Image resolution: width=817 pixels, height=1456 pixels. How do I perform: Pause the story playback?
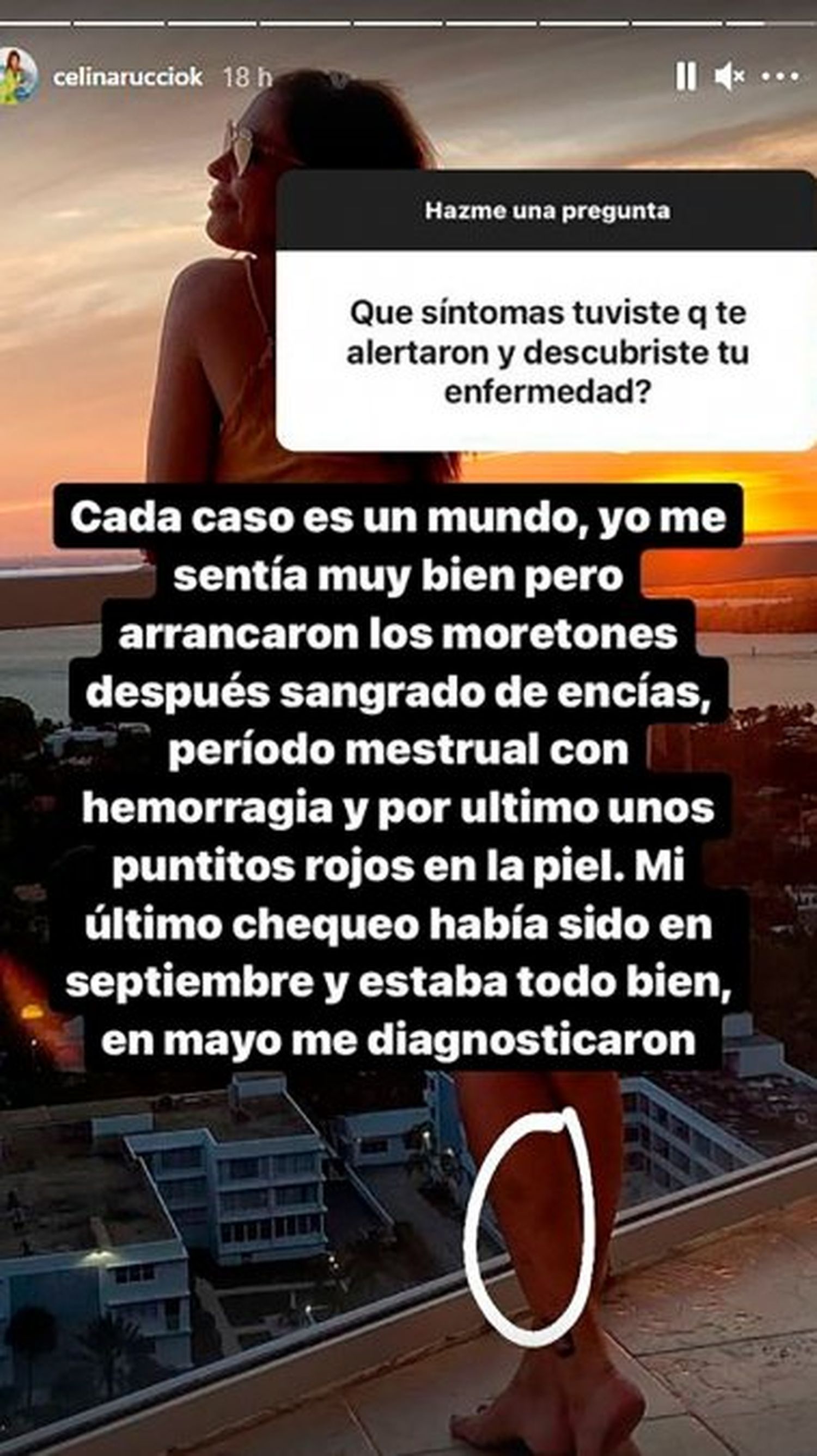[x=685, y=76]
